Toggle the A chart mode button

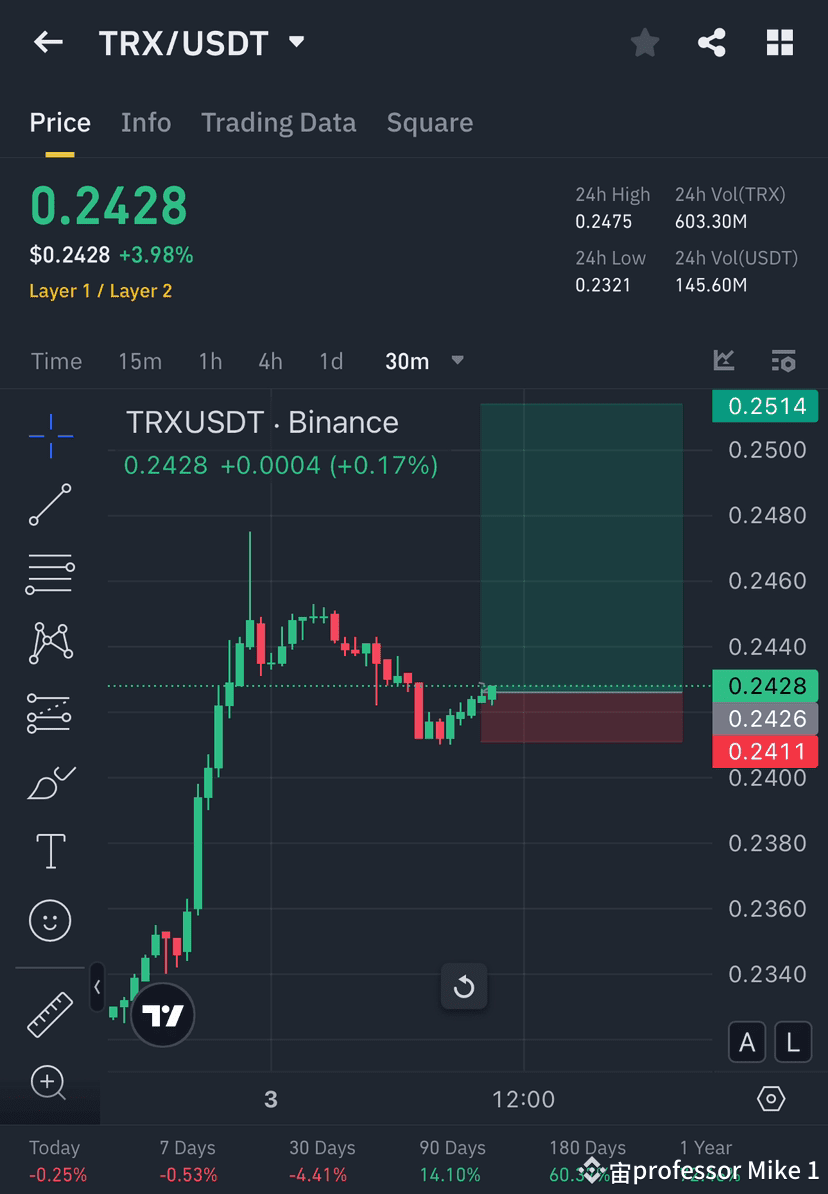click(x=747, y=1042)
